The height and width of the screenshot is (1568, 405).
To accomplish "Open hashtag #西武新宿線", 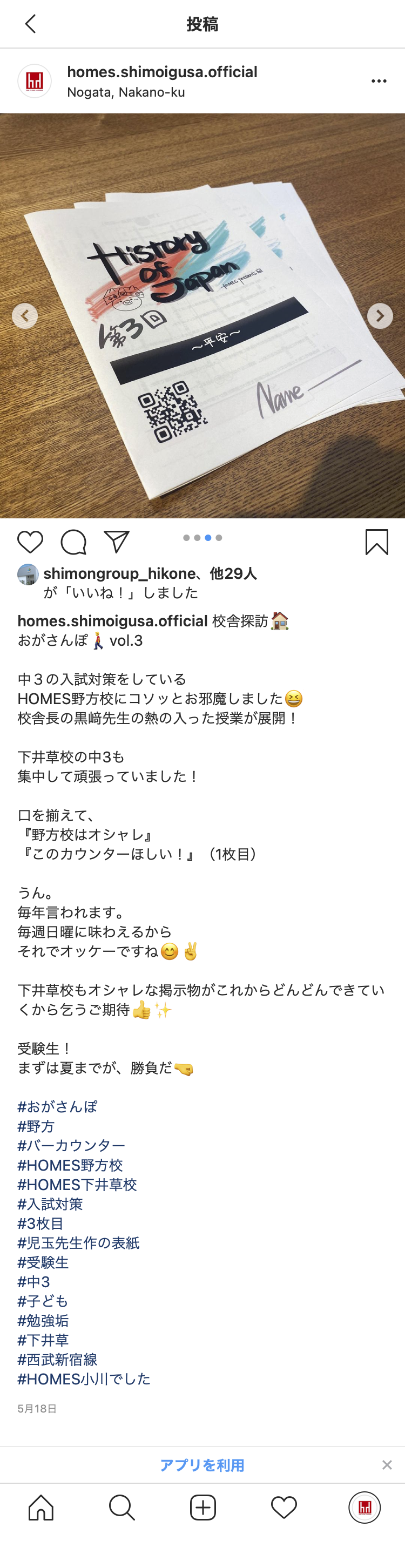I will [57, 1360].
